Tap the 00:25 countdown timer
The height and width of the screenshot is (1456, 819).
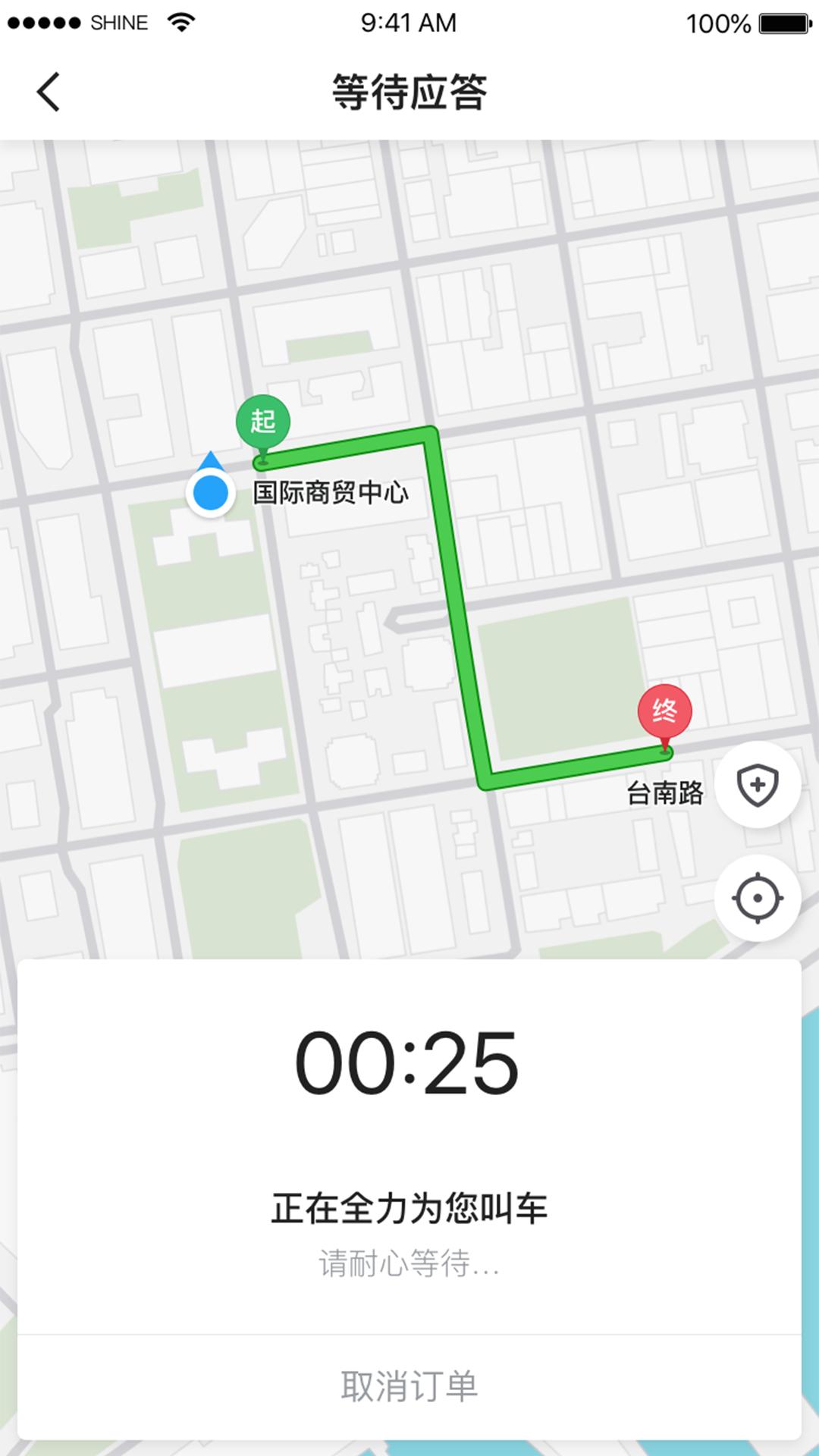[409, 1065]
